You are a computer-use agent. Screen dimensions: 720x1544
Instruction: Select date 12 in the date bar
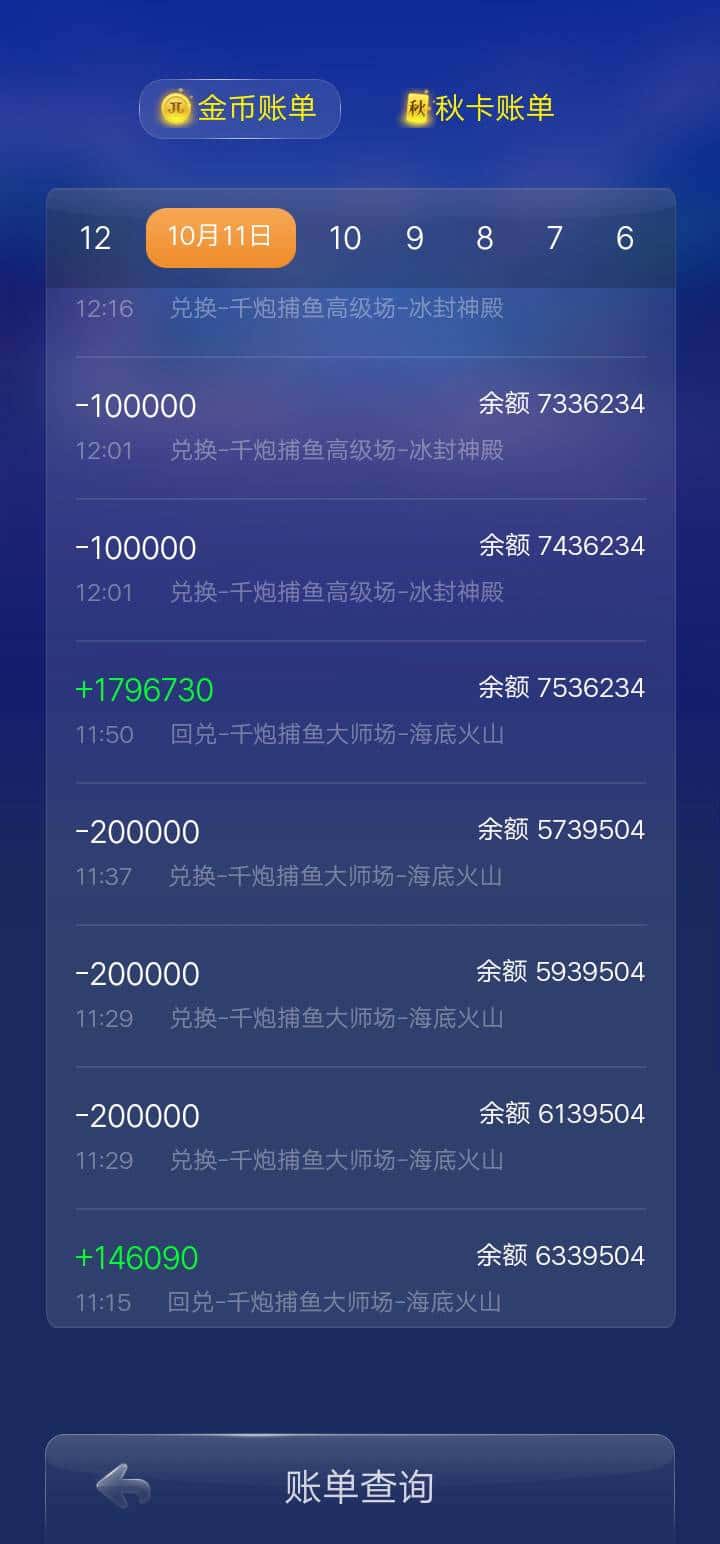click(96, 239)
